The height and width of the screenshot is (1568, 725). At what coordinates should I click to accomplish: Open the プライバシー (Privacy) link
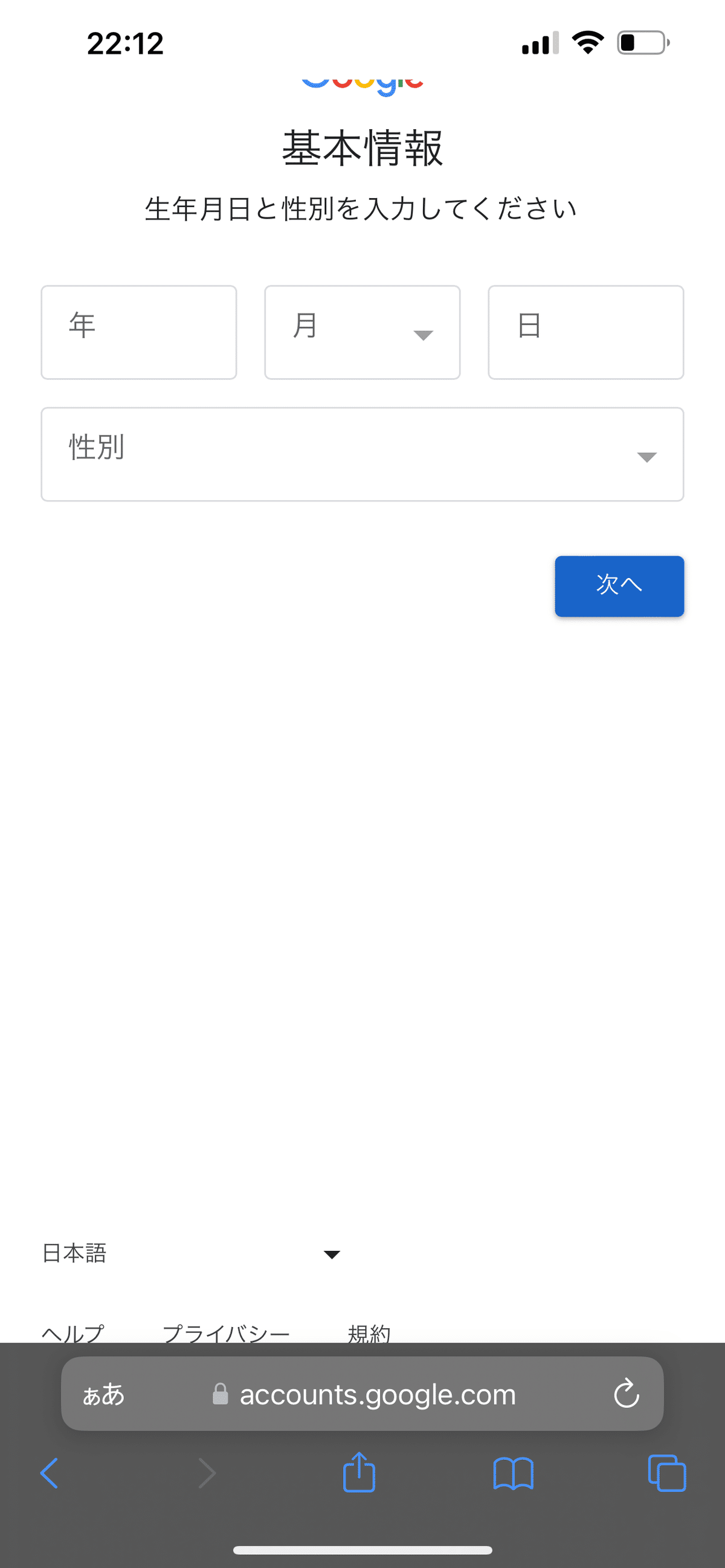tap(226, 1332)
